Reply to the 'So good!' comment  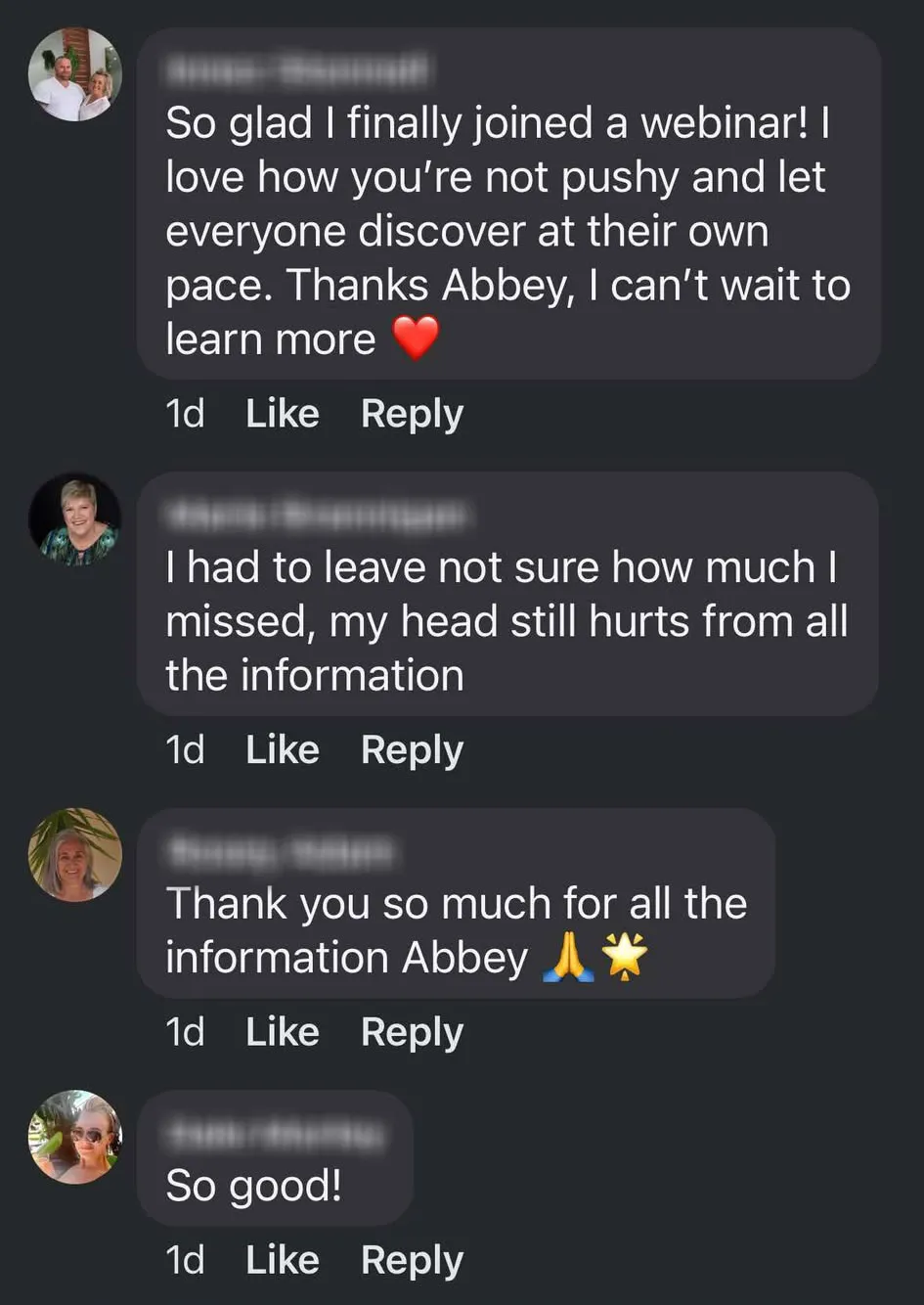point(412,1261)
